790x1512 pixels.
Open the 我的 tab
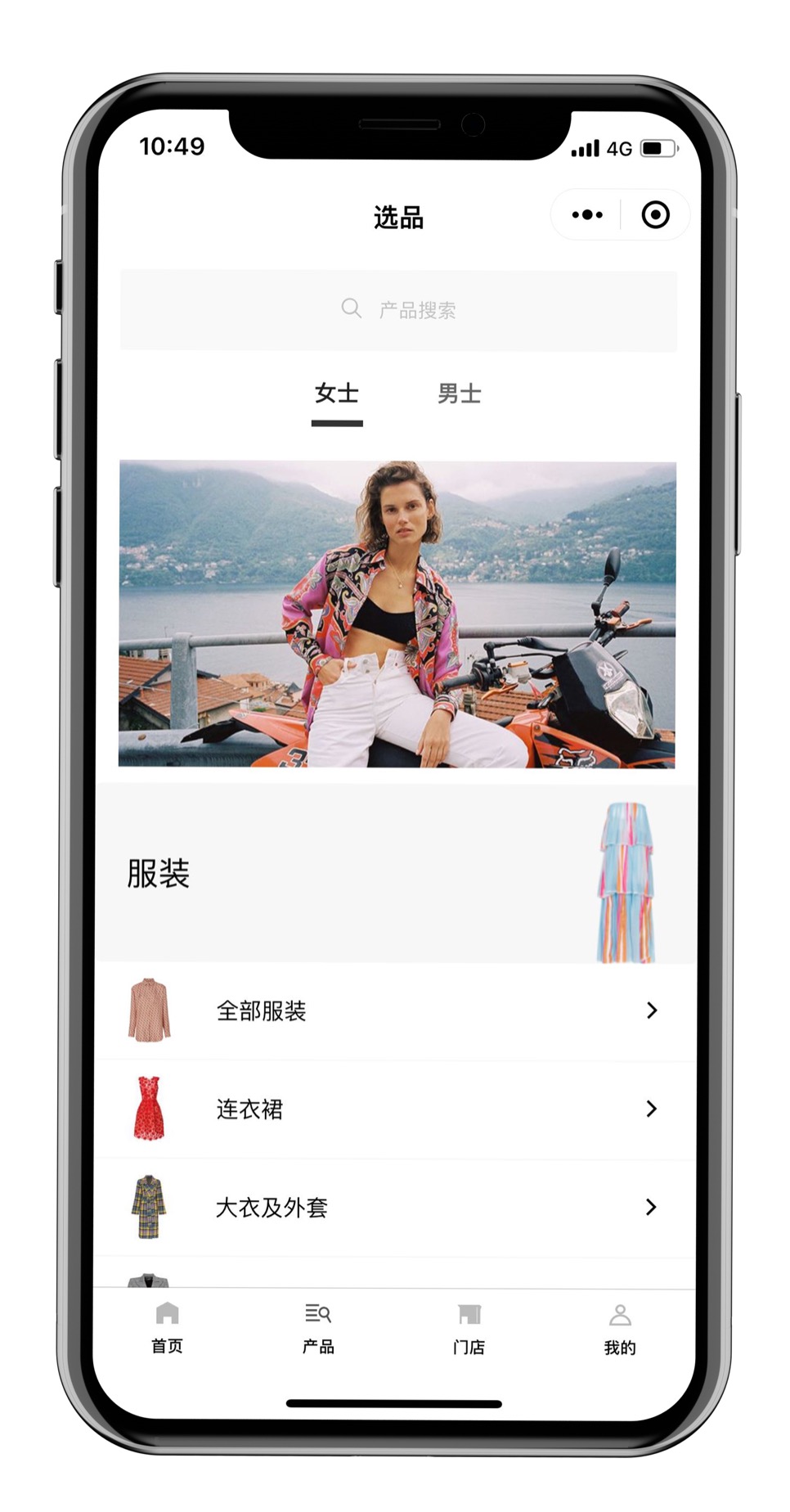[x=619, y=1330]
